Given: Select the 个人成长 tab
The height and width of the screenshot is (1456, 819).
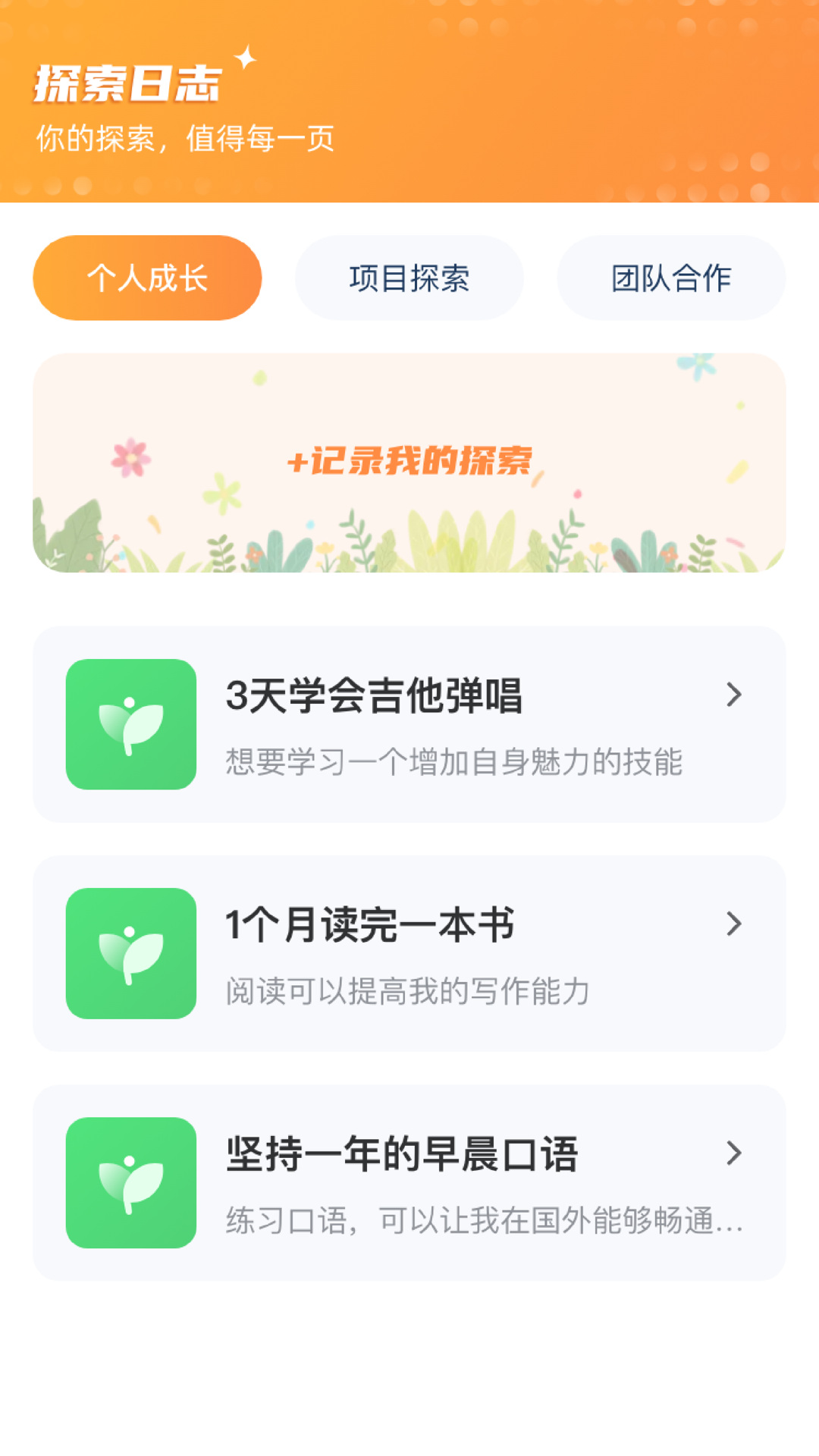Looking at the screenshot, I should point(147,278).
